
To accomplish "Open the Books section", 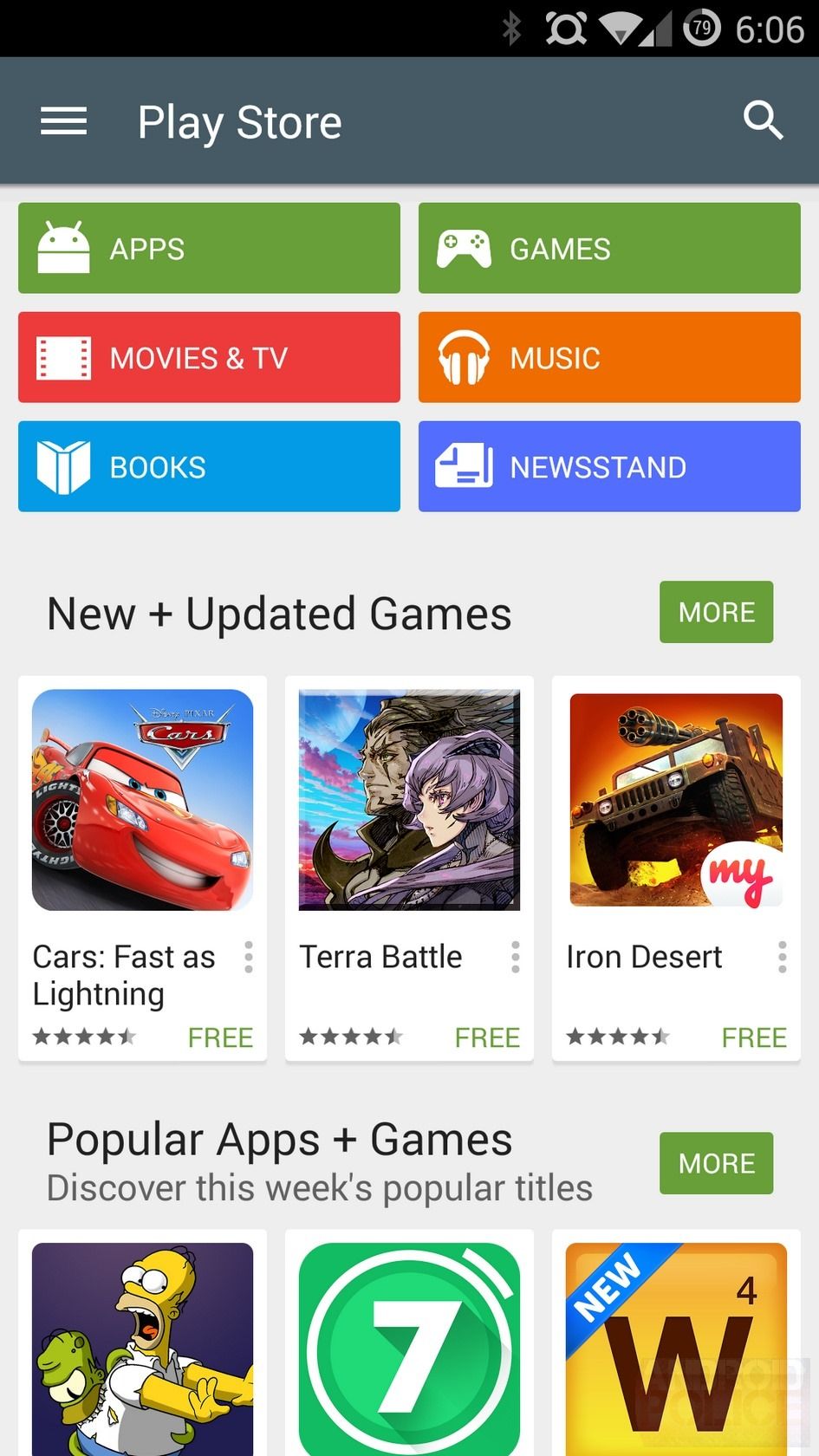I will coord(209,466).
